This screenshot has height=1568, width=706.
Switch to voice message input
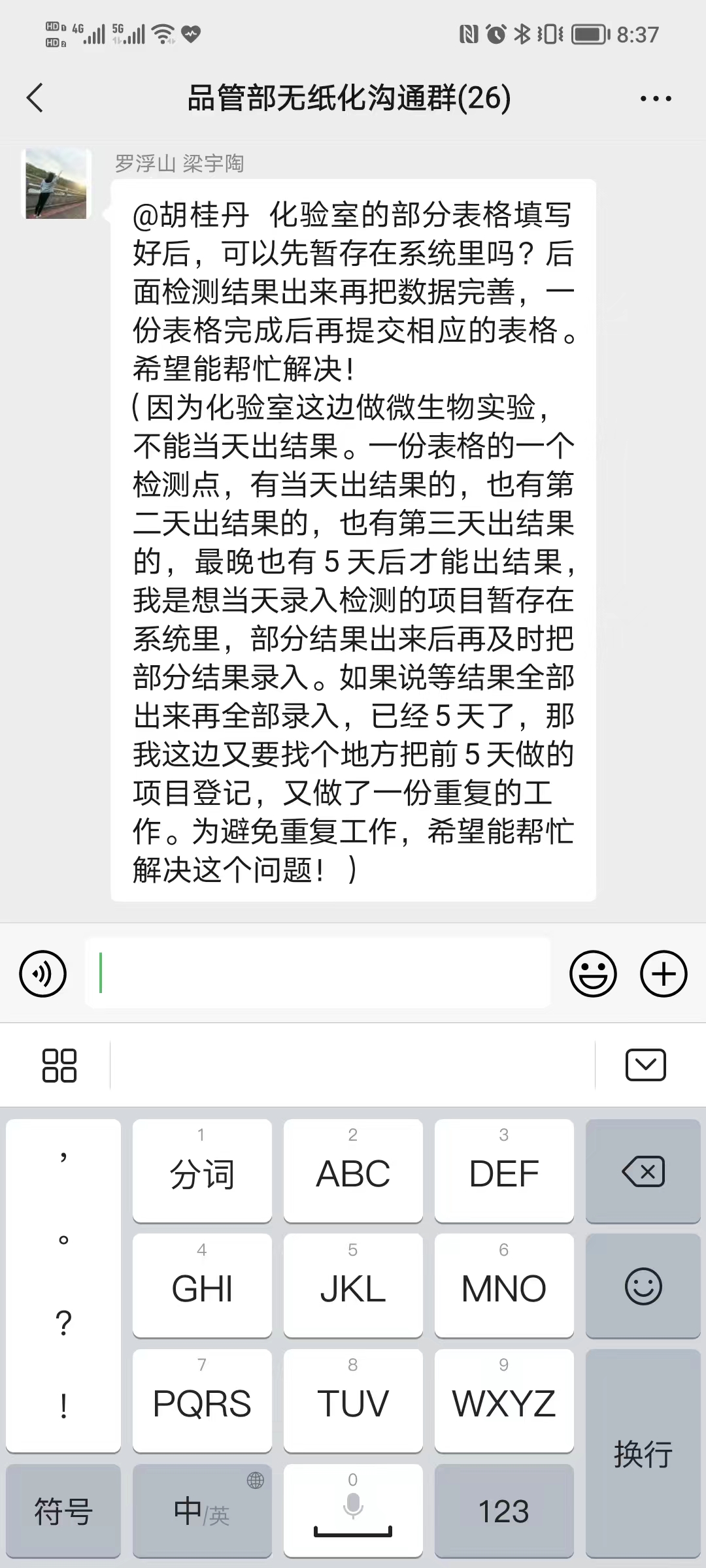point(43,973)
